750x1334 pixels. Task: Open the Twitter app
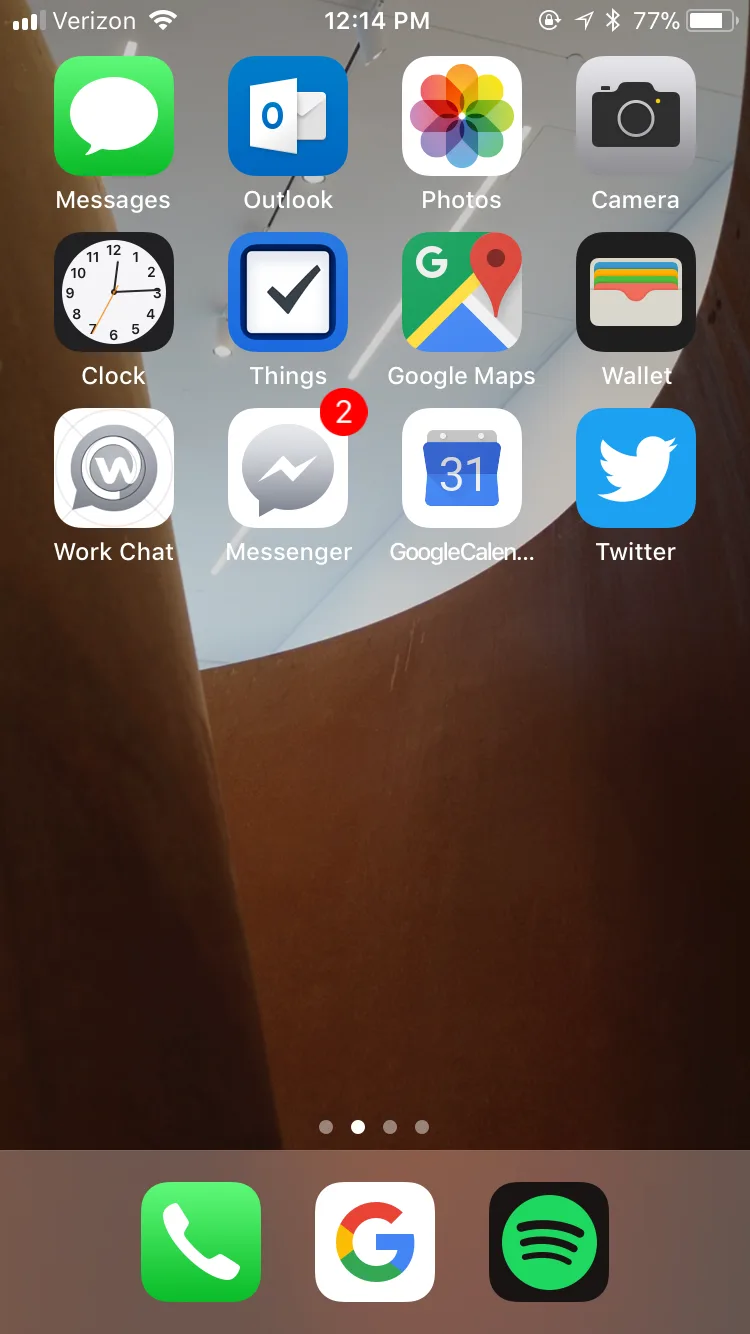coord(636,468)
